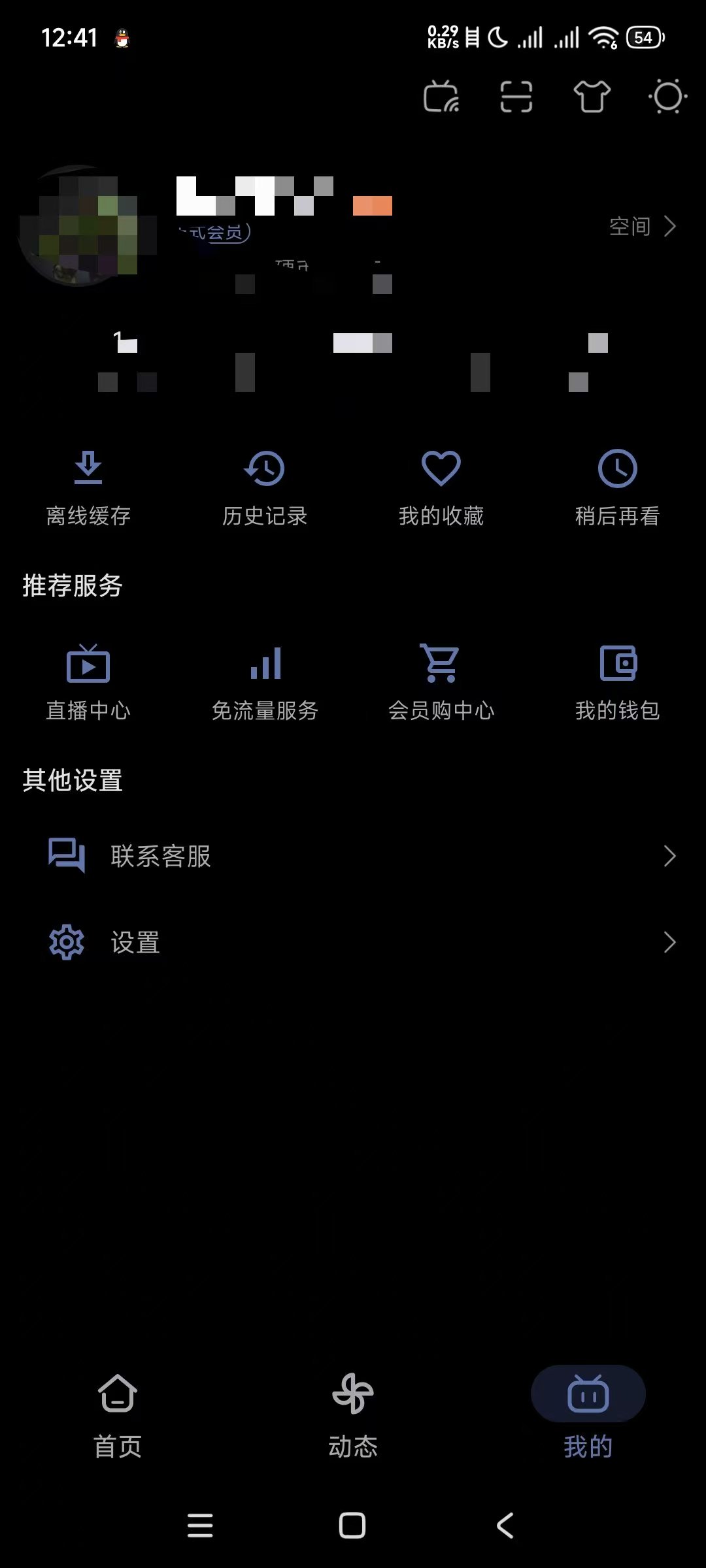
Task: Open 设置 settings row
Action: coord(353,942)
